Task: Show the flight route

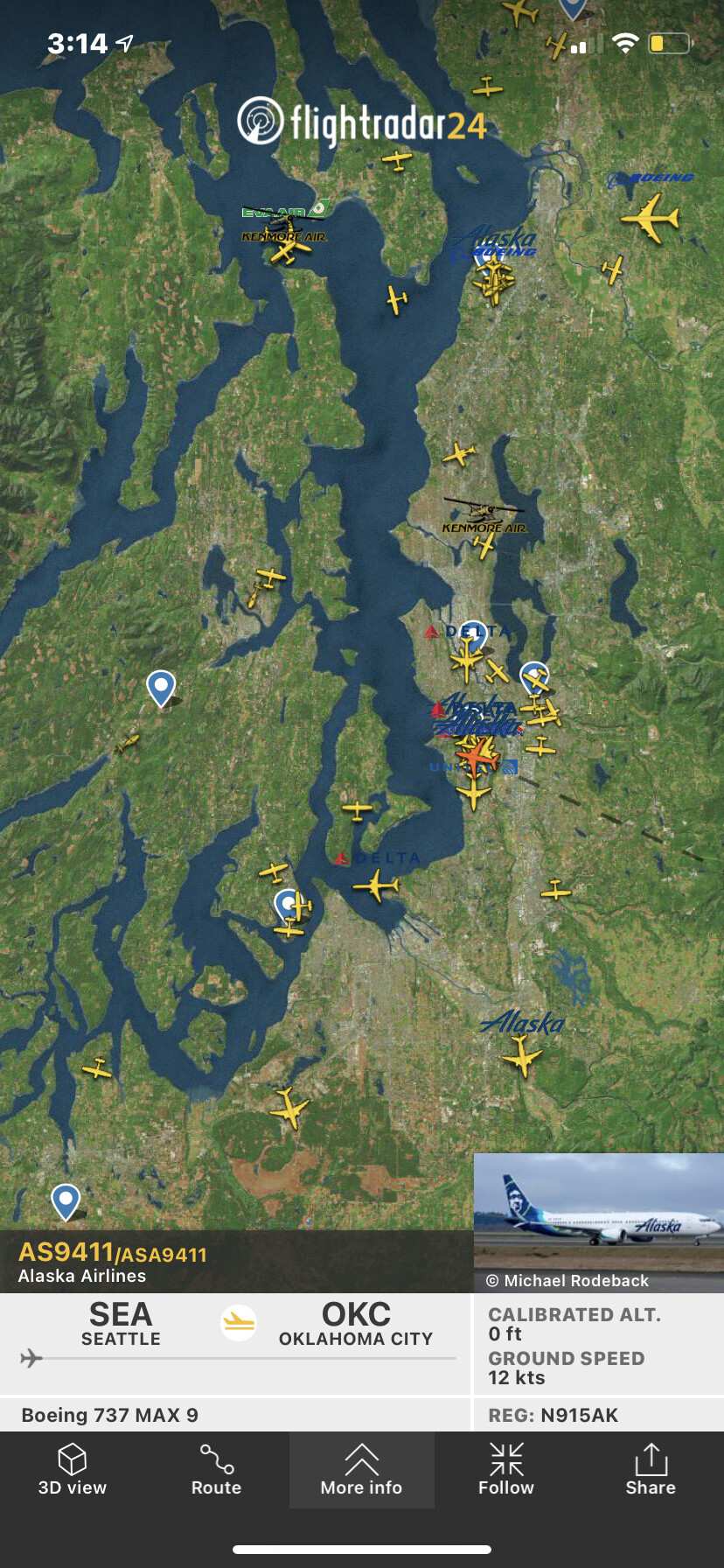Action: (216, 1470)
